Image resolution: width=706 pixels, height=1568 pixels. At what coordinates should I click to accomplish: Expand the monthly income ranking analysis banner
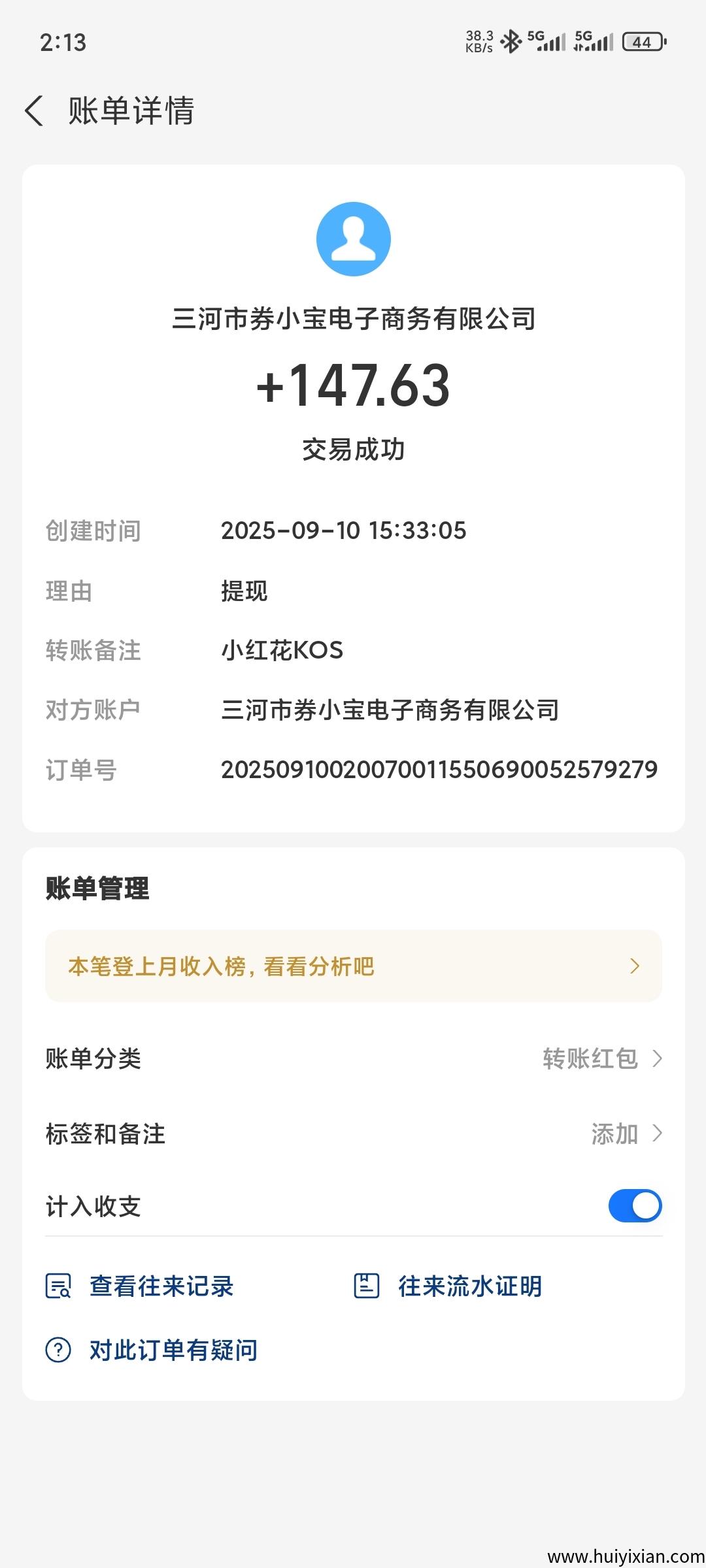(353, 966)
